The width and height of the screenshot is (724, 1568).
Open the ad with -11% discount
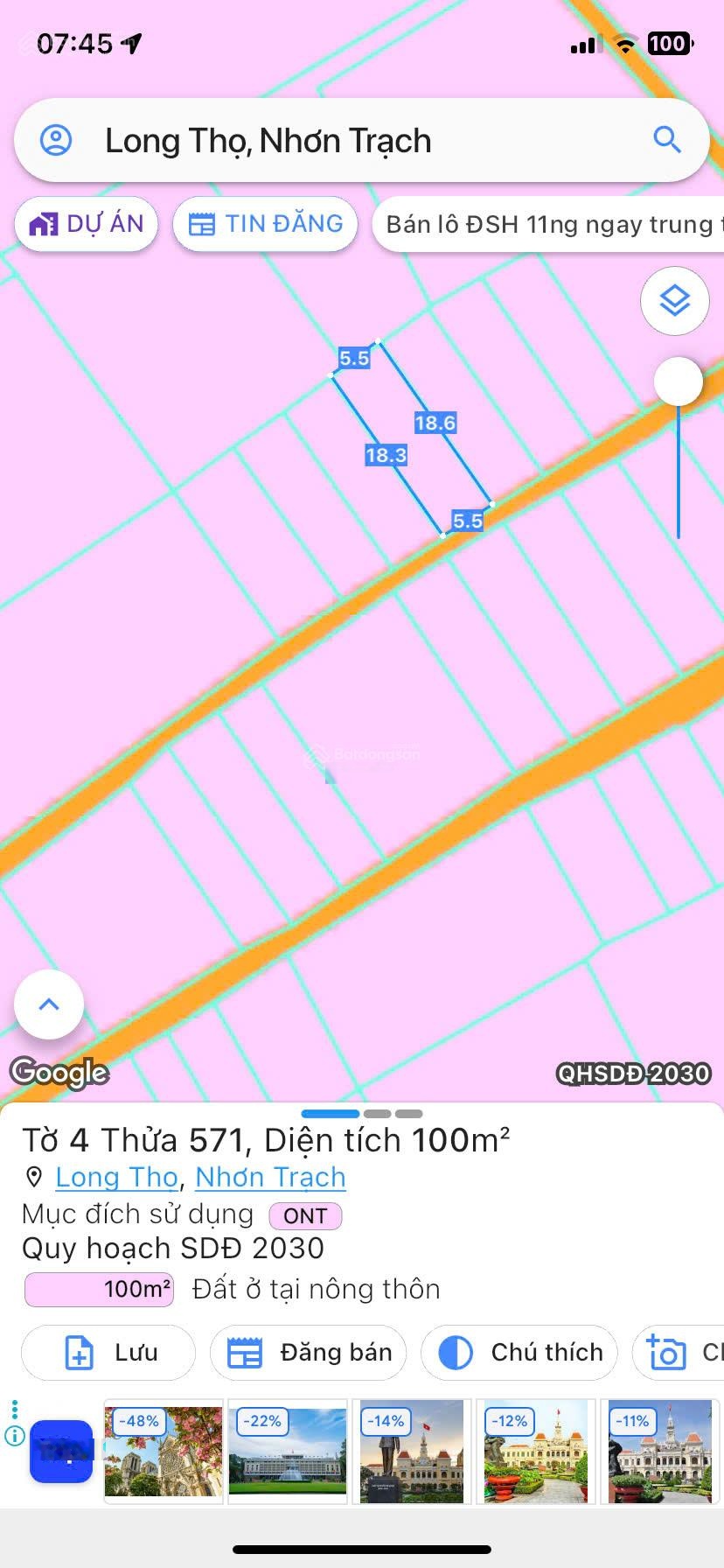[660, 1452]
